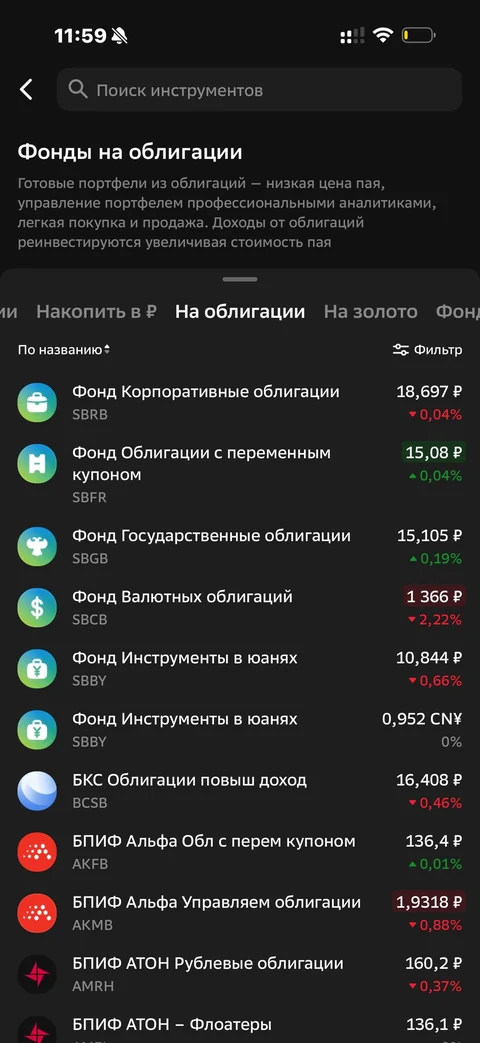480x1043 pixels.
Task: Switch to the На золото tab
Action: [x=370, y=311]
